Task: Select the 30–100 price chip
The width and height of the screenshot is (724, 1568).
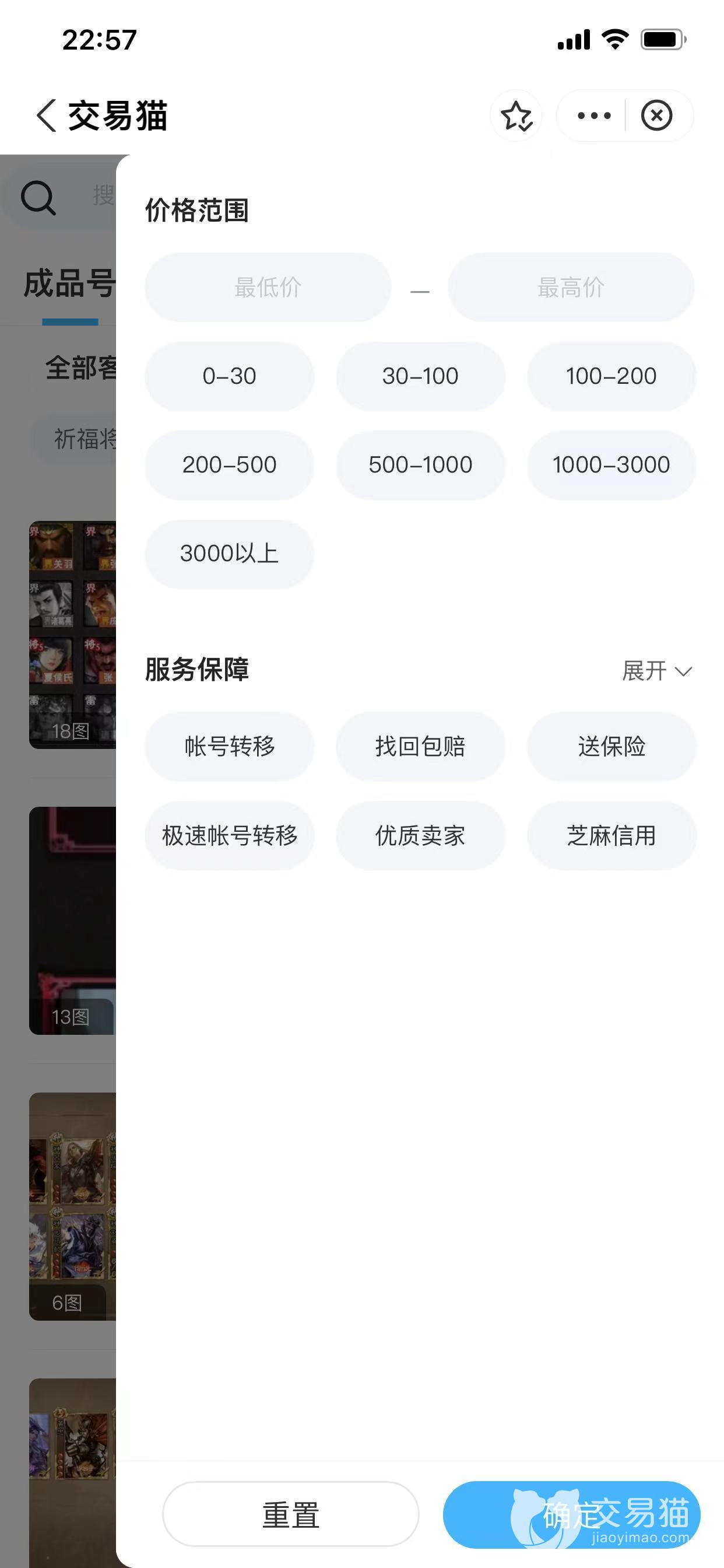Action: pyautogui.click(x=420, y=376)
